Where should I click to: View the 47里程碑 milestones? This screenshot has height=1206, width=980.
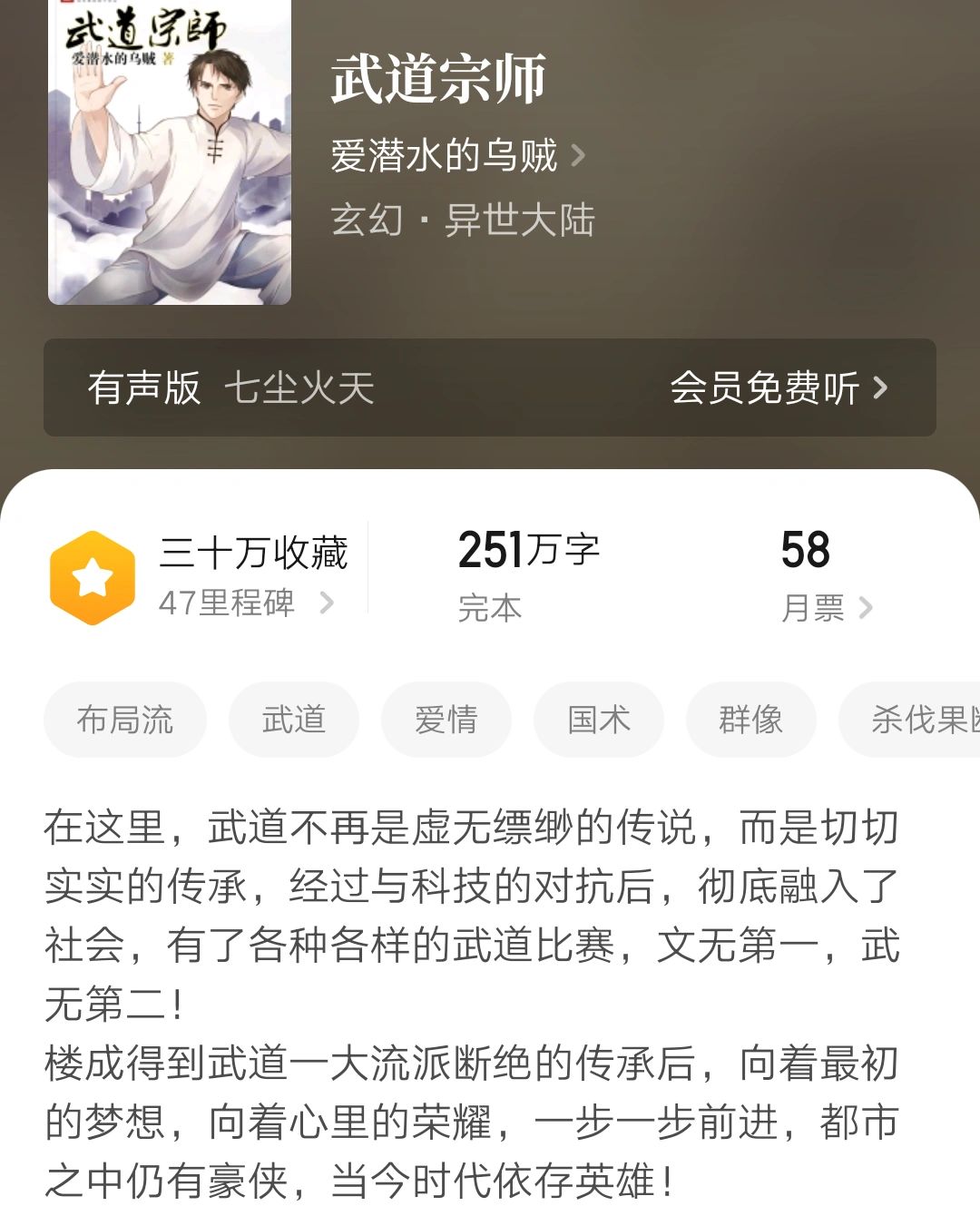pyautogui.click(x=245, y=603)
